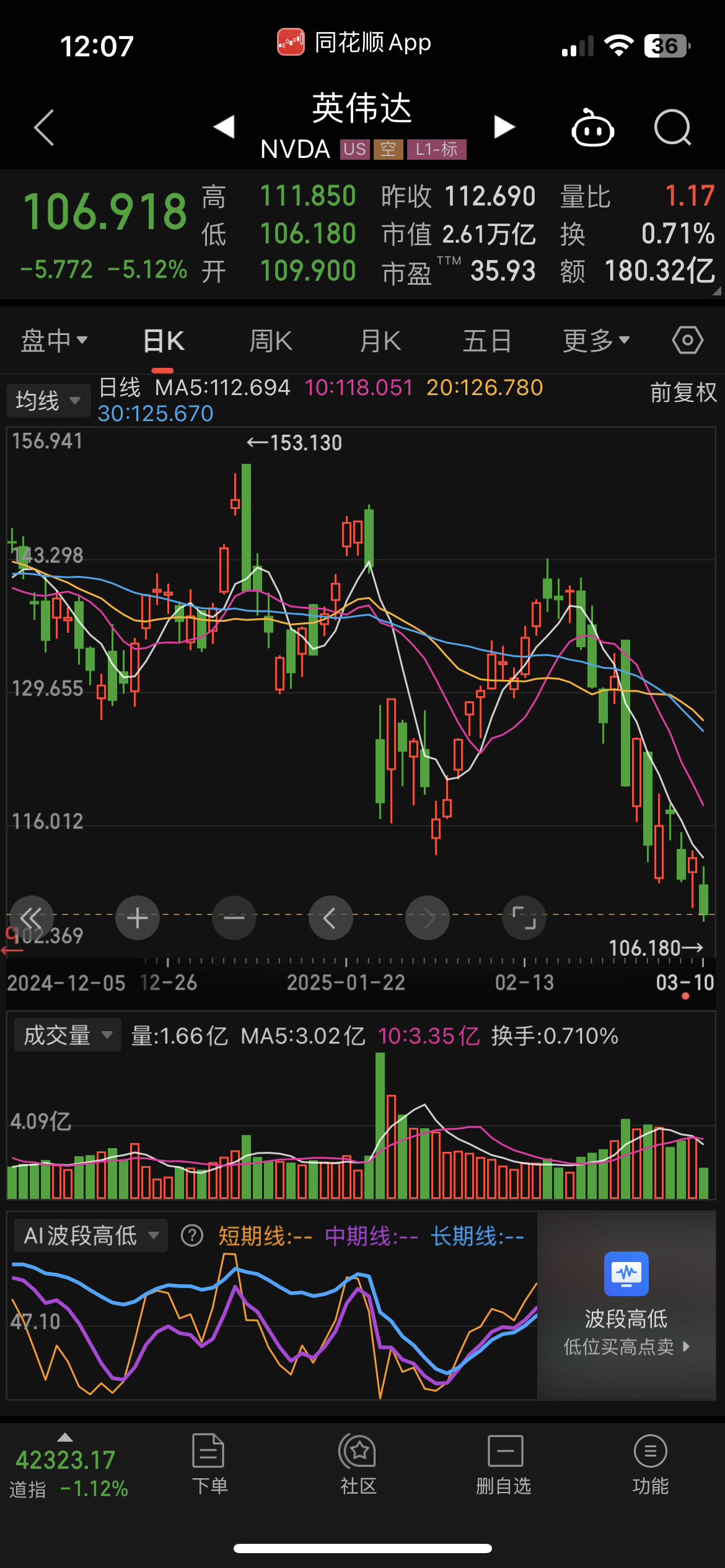
Task: Zoom in the chart with the plus button
Action: [x=137, y=918]
